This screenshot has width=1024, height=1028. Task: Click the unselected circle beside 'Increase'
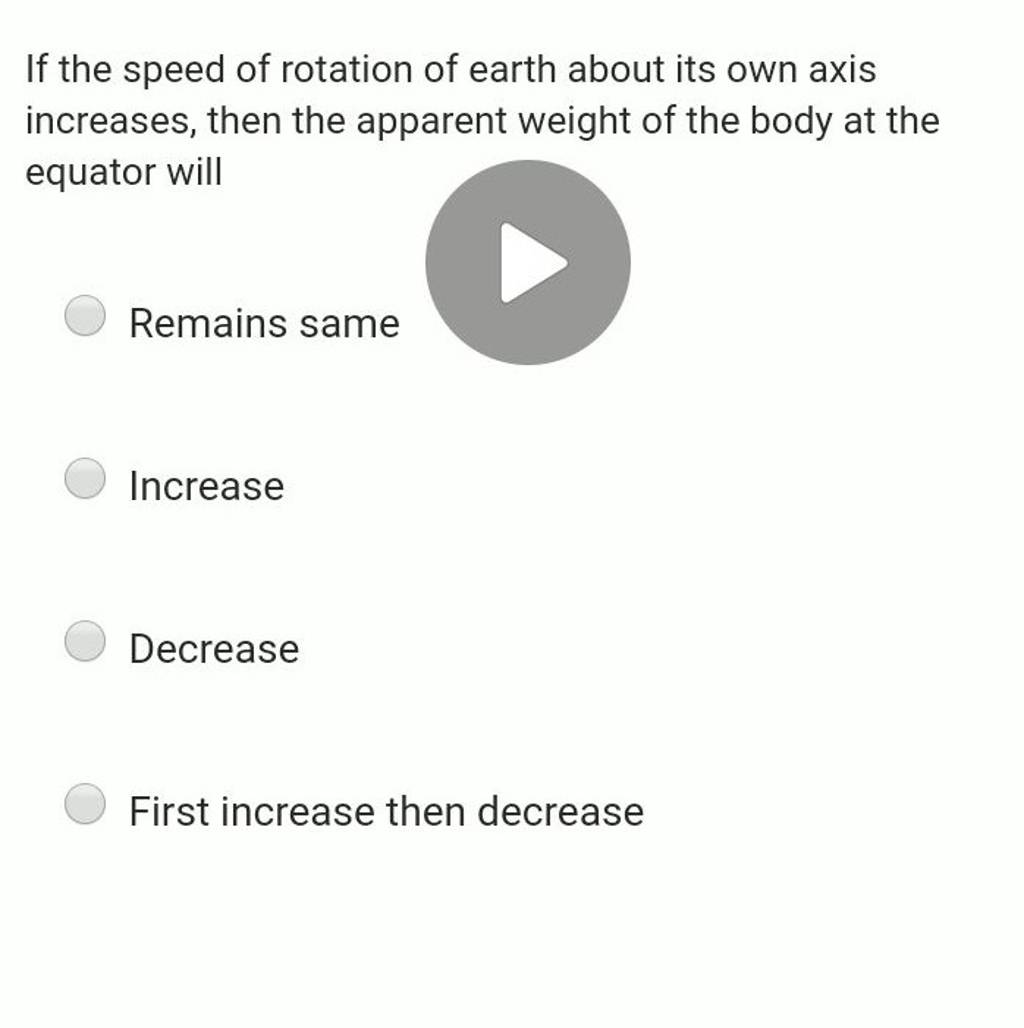(x=85, y=482)
